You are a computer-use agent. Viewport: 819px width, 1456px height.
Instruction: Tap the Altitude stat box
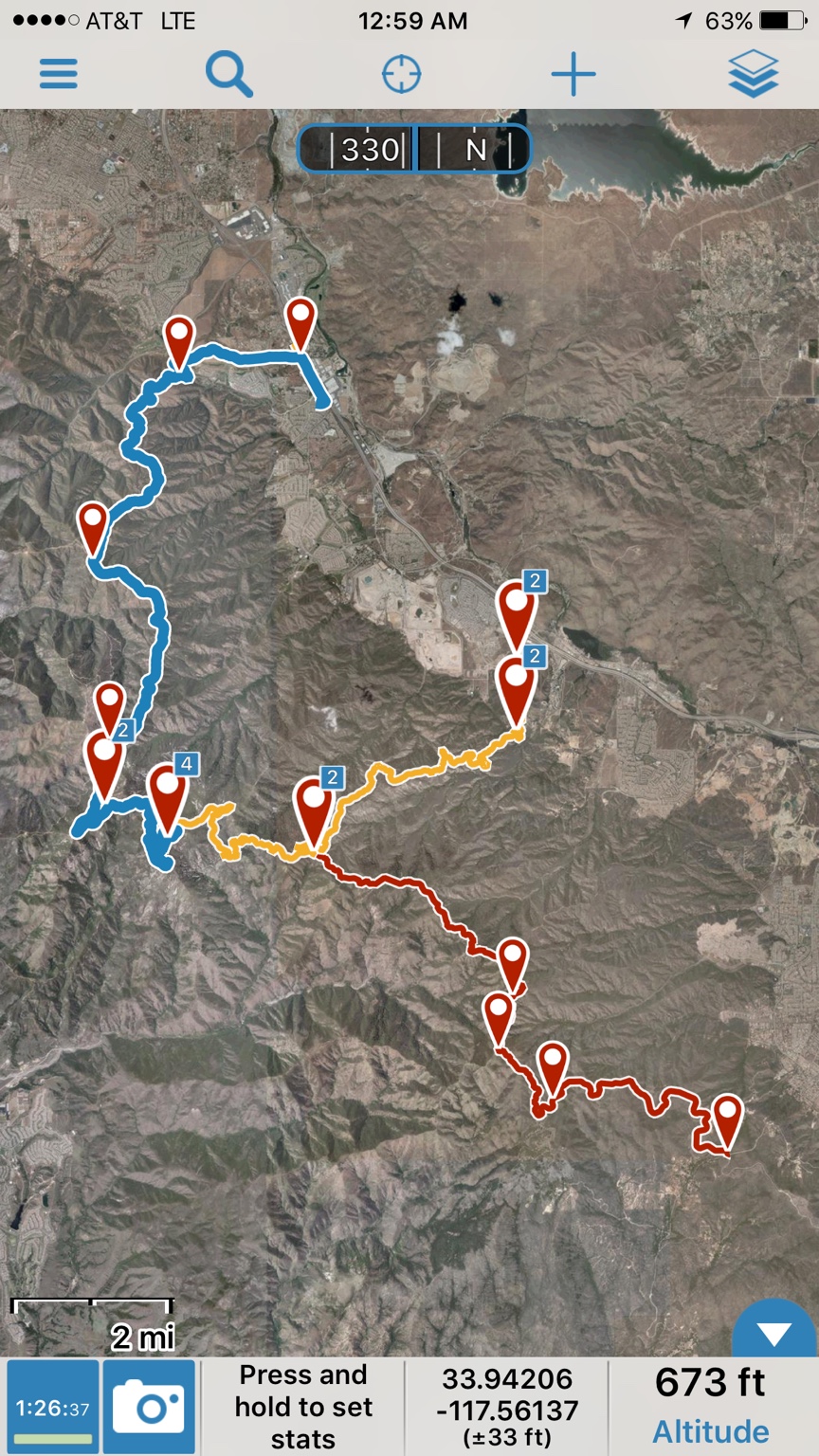coord(710,1408)
